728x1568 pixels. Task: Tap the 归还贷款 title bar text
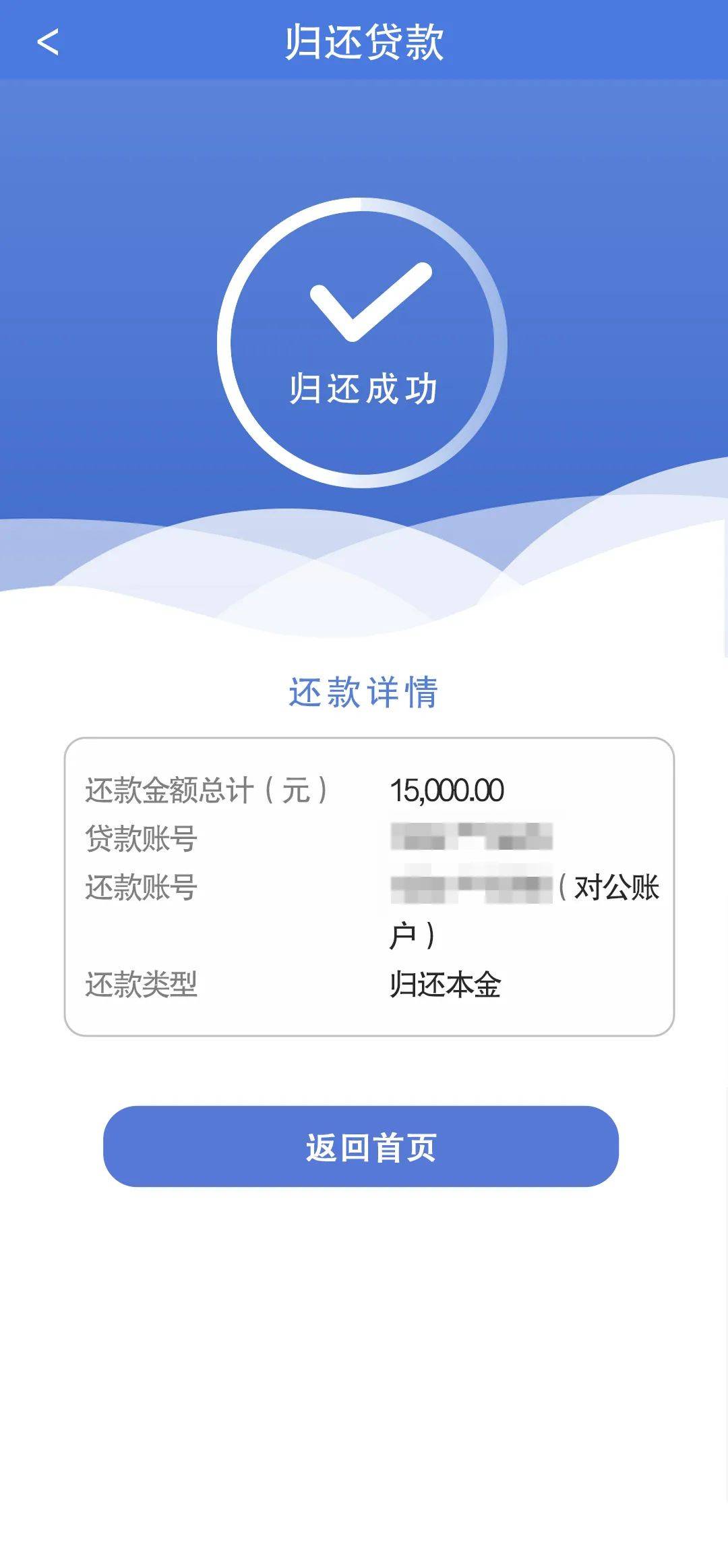[364, 42]
